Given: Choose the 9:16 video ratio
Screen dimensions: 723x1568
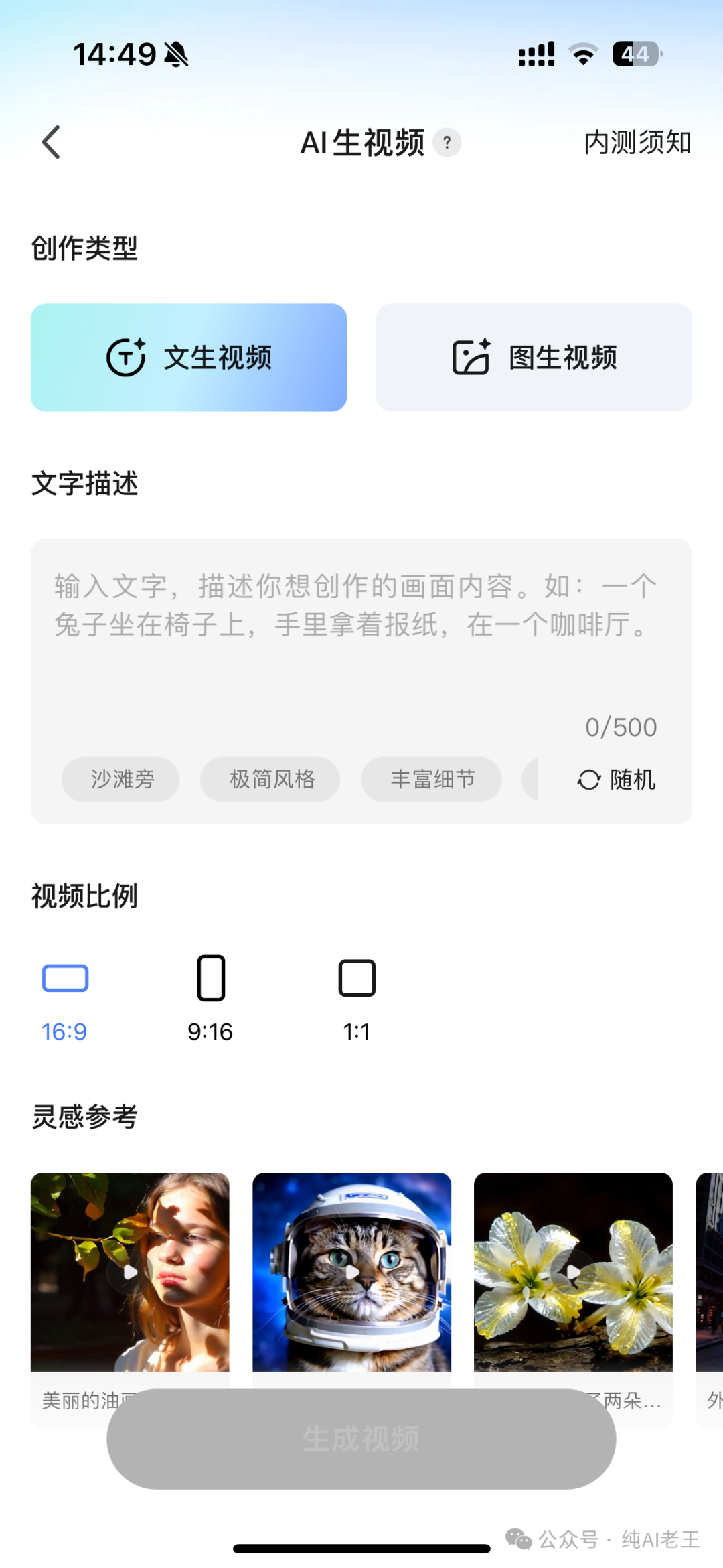Looking at the screenshot, I should [x=211, y=998].
